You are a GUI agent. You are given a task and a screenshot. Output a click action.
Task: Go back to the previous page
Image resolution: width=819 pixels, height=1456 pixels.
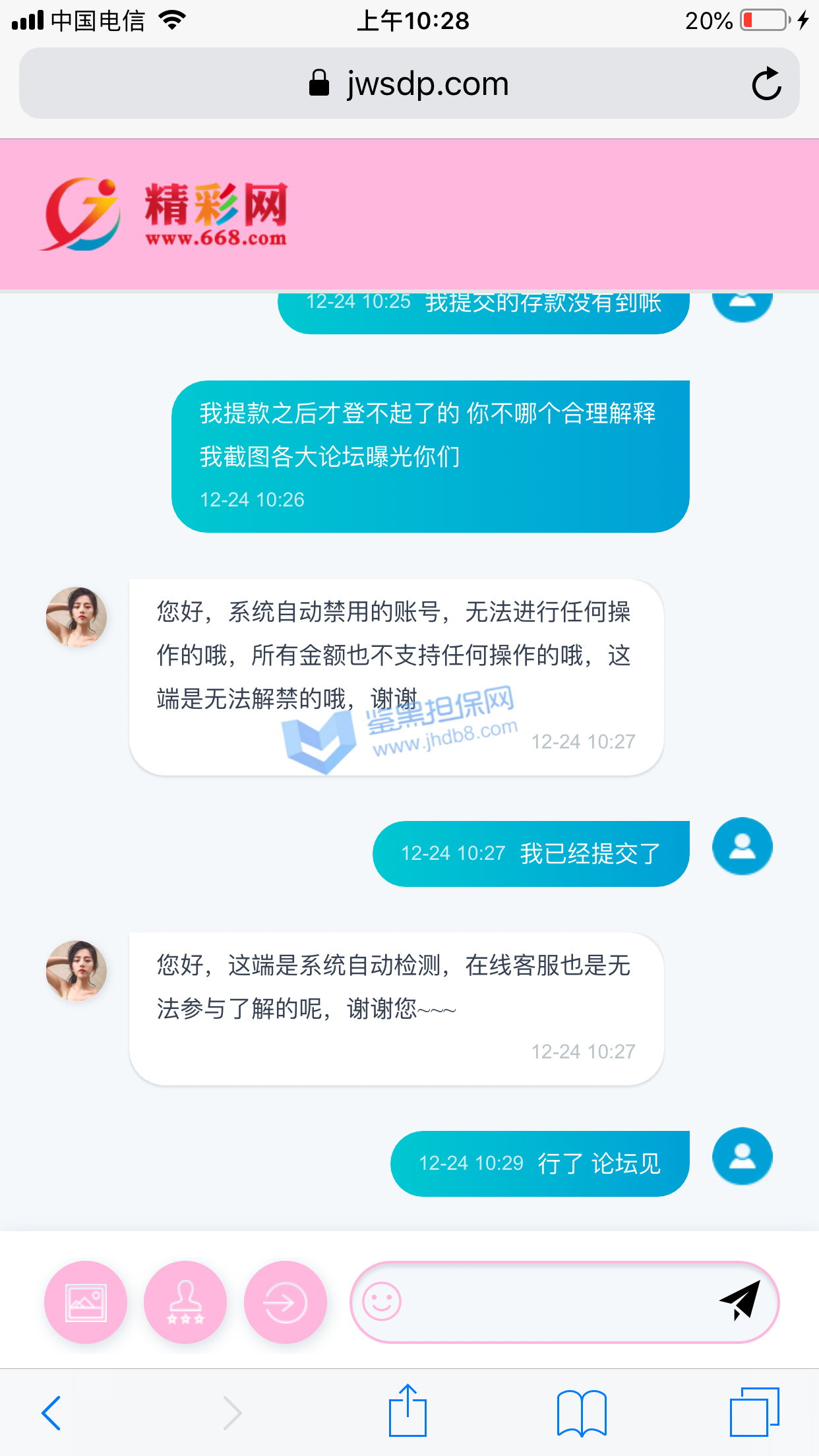point(51,1412)
